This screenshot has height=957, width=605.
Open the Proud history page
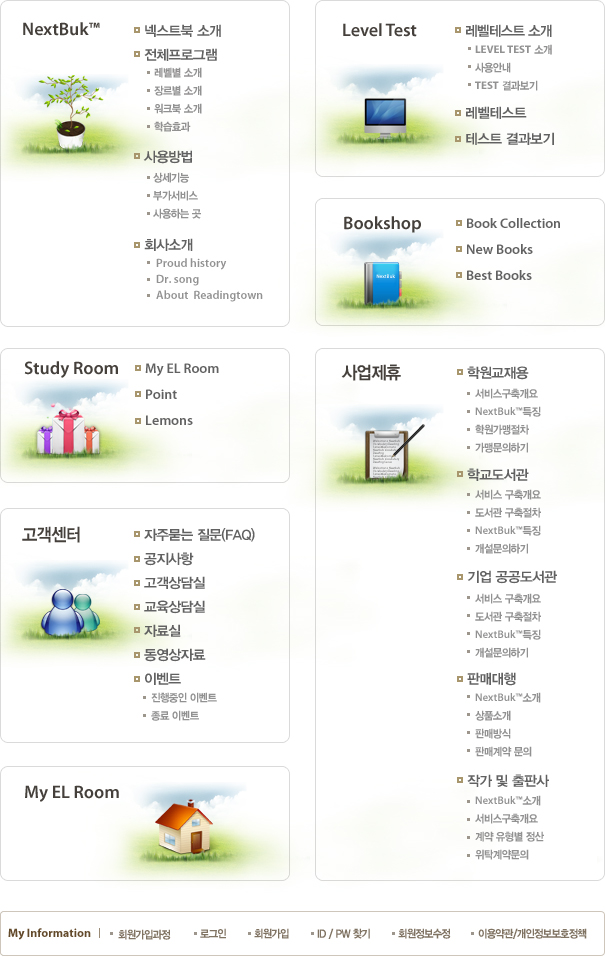coord(190,263)
